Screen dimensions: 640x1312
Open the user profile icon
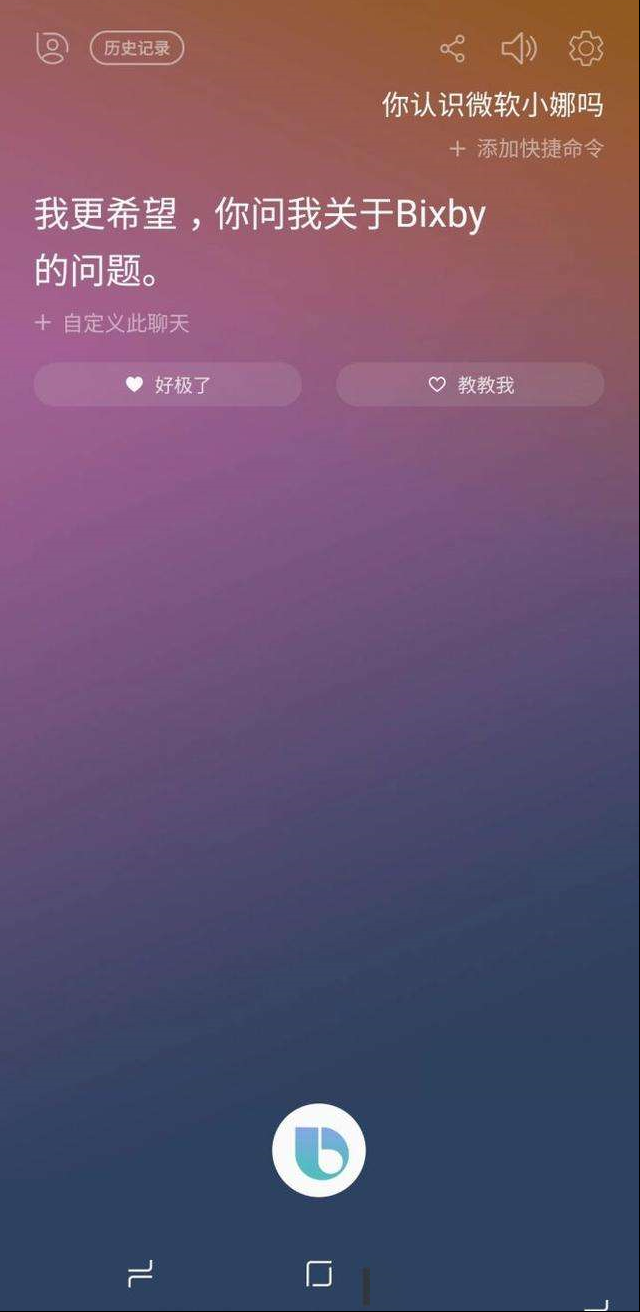[52, 47]
